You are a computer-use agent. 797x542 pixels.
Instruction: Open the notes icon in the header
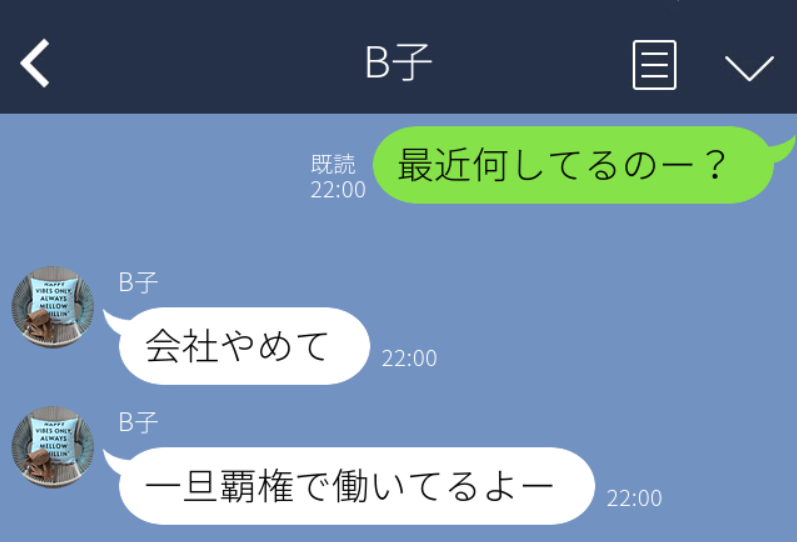[655, 65]
